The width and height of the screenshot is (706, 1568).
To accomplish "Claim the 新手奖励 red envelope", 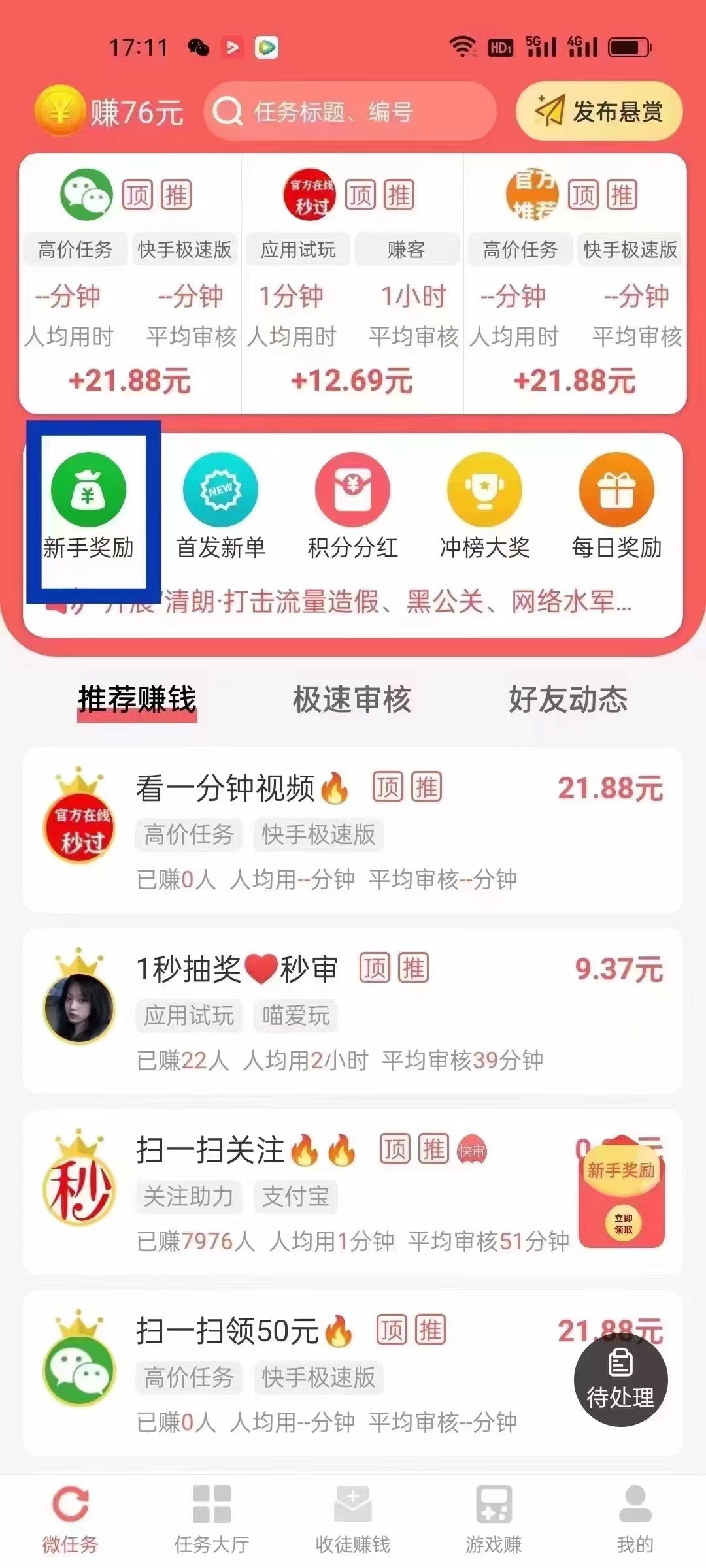I will [x=622, y=1198].
